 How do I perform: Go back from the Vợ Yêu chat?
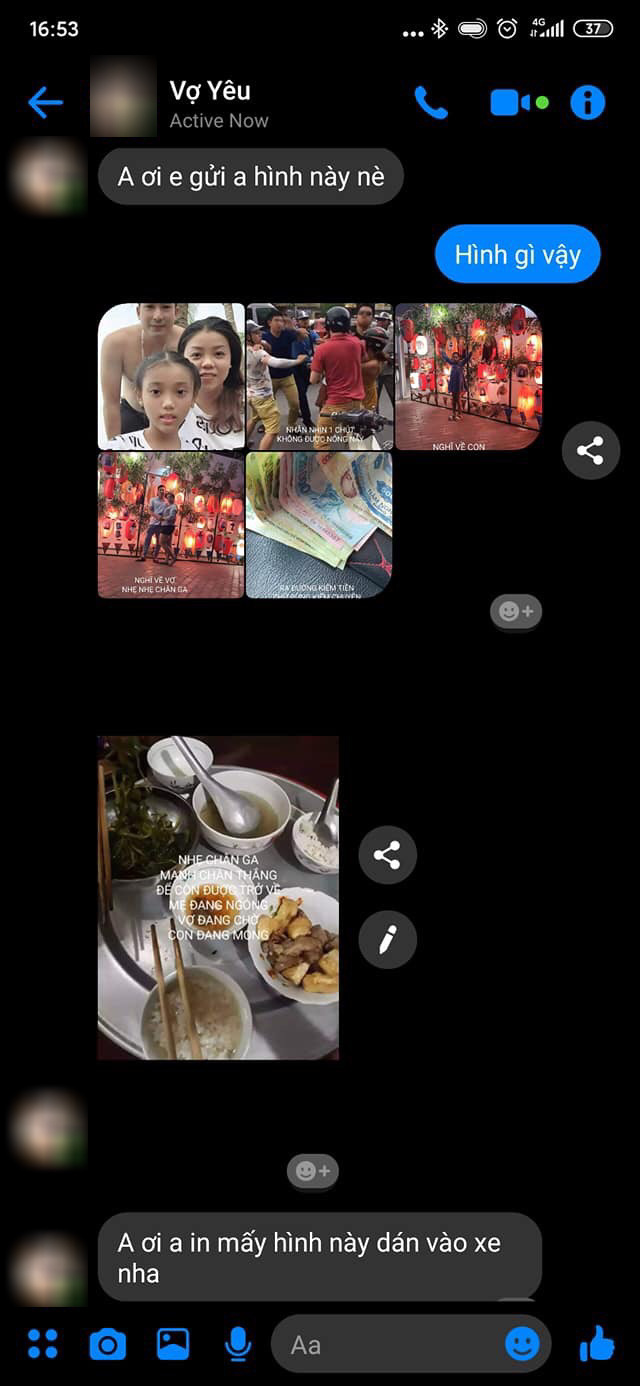[x=45, y=102]
